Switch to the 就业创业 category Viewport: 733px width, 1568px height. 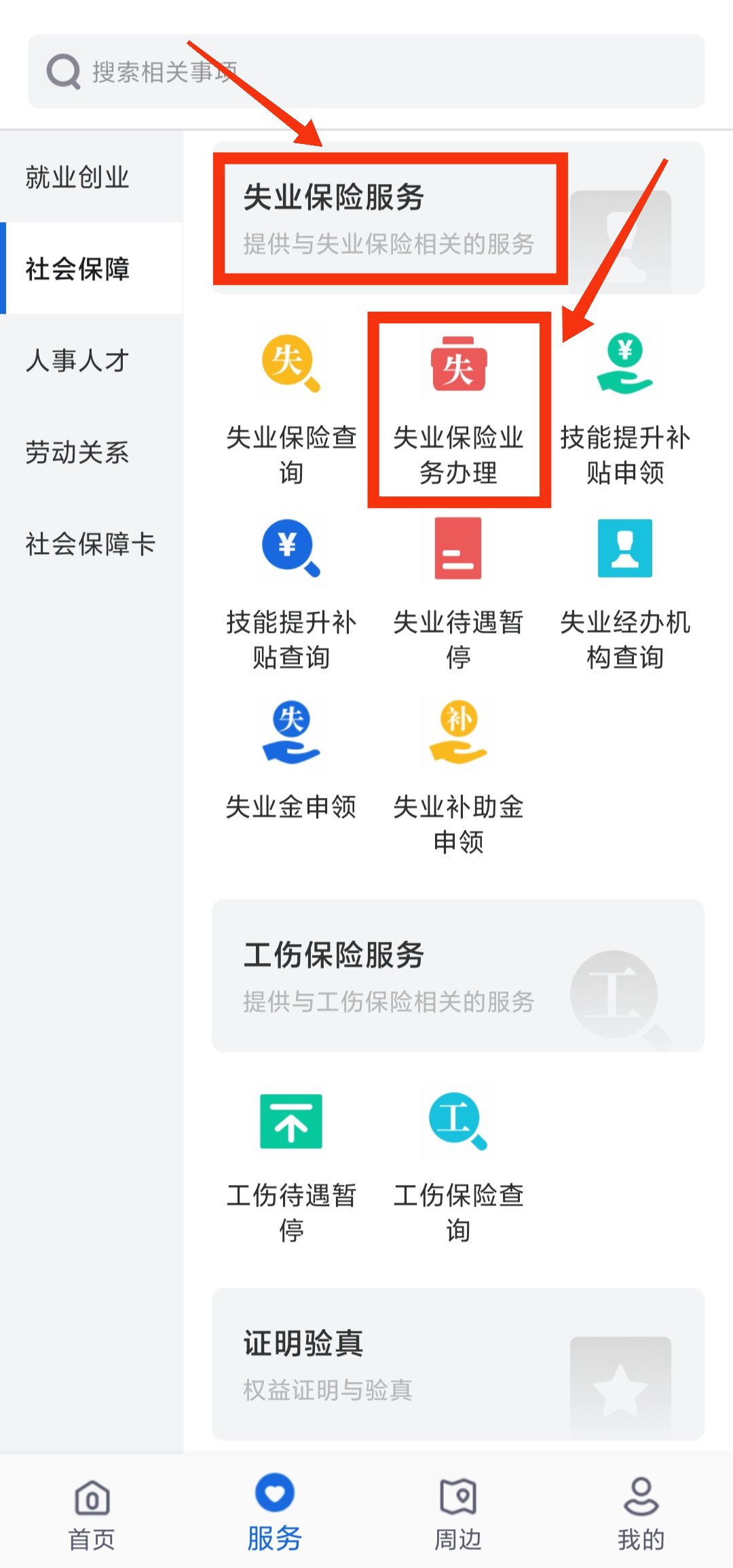pyautogui.click(x=77, y=177)
